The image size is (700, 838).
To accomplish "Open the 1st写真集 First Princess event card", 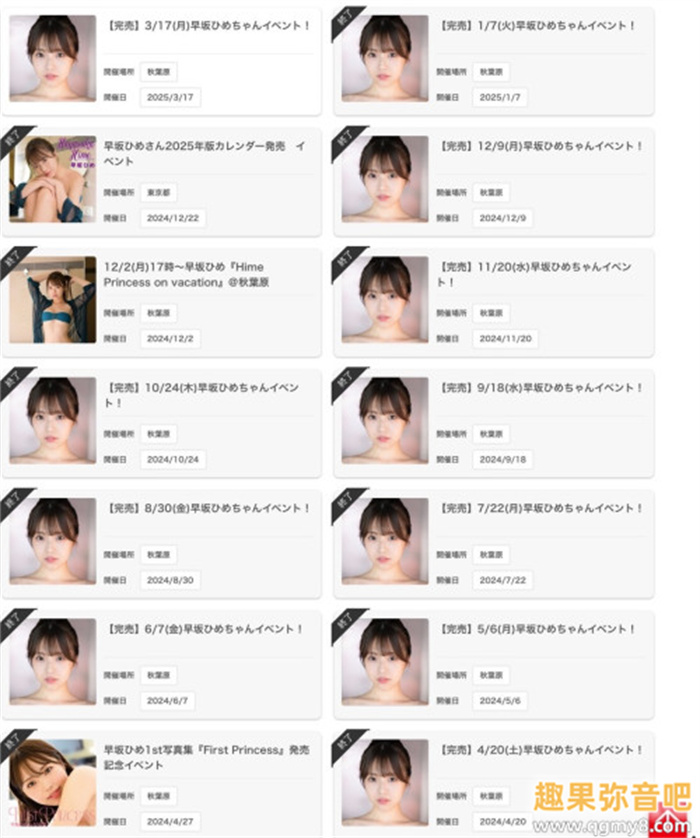I will [207, 757].
